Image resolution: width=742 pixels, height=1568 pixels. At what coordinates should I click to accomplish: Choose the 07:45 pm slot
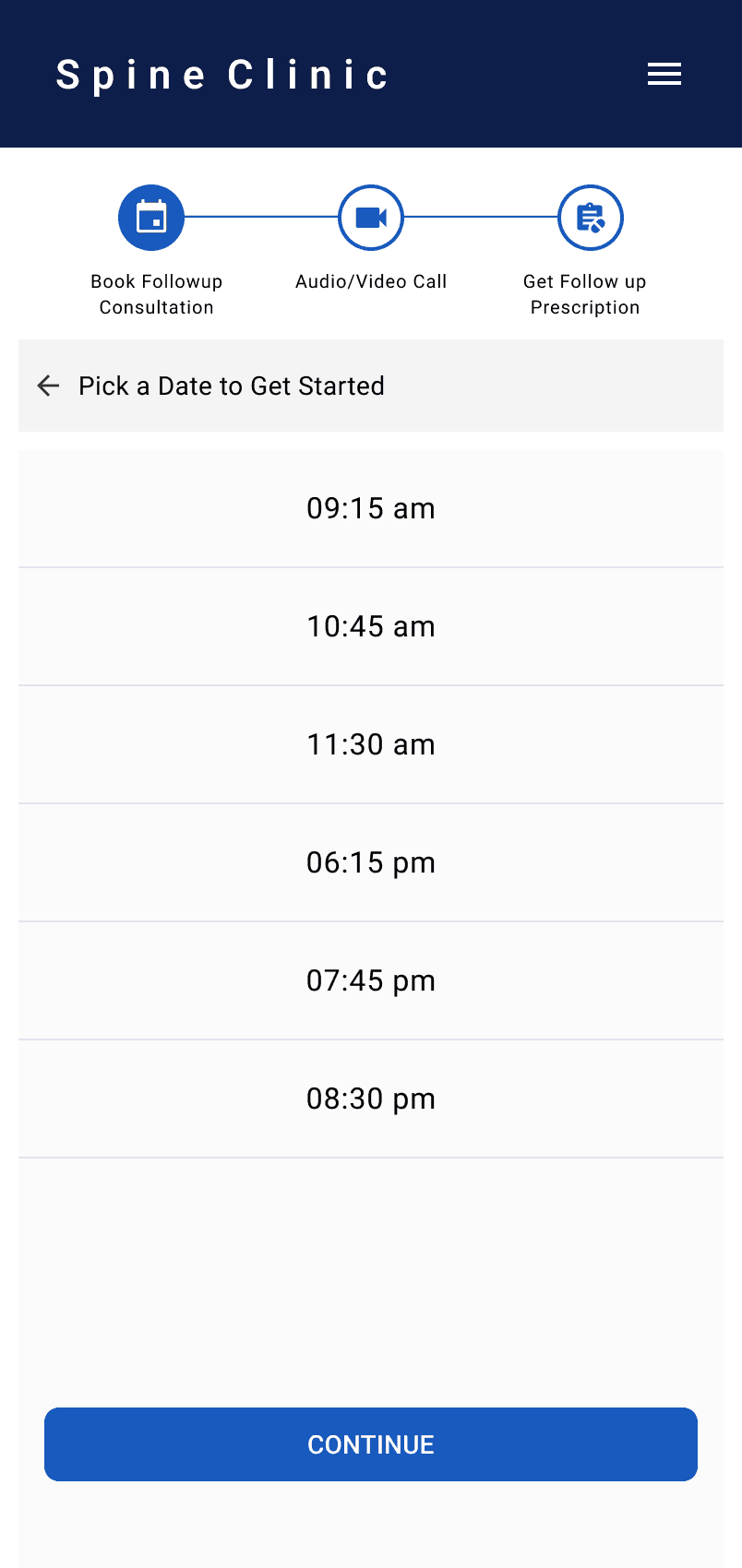(371, 980)
